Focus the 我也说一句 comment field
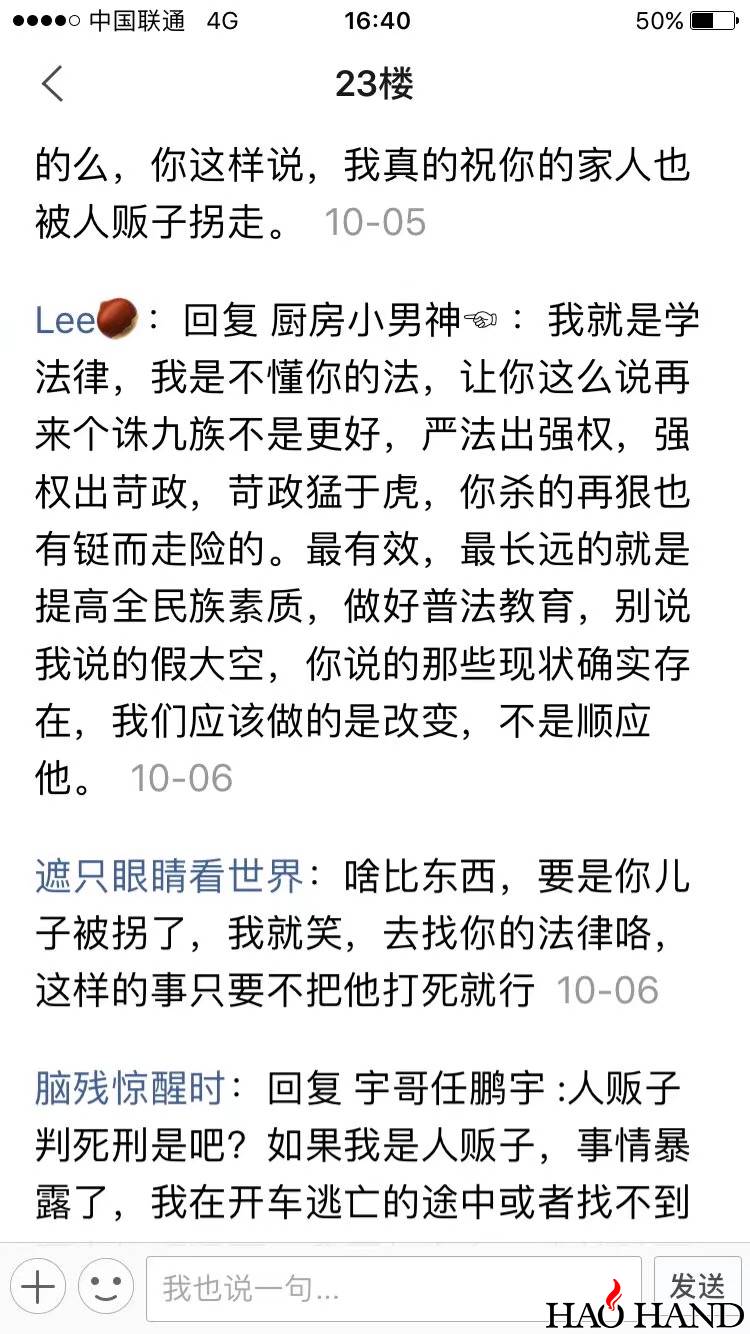Image resolution: width=750 pixels, height=1334 pixels. coord(393,1288)
